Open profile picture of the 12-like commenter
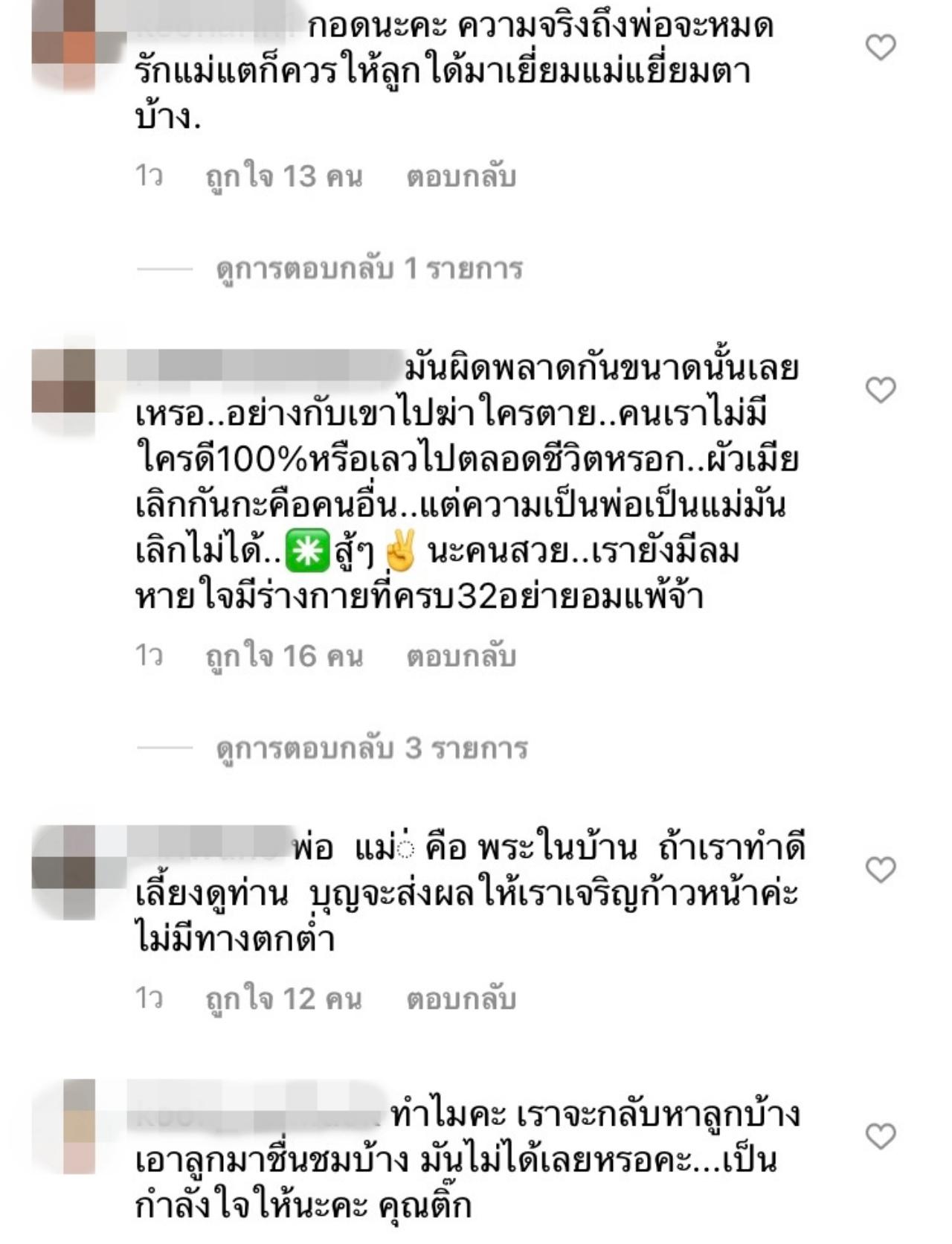 (64, 869)
